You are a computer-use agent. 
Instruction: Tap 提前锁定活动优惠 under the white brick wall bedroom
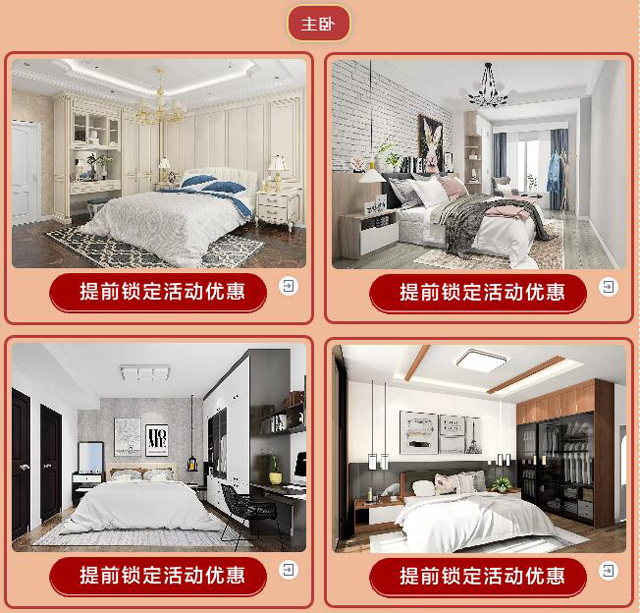point(481,292)
